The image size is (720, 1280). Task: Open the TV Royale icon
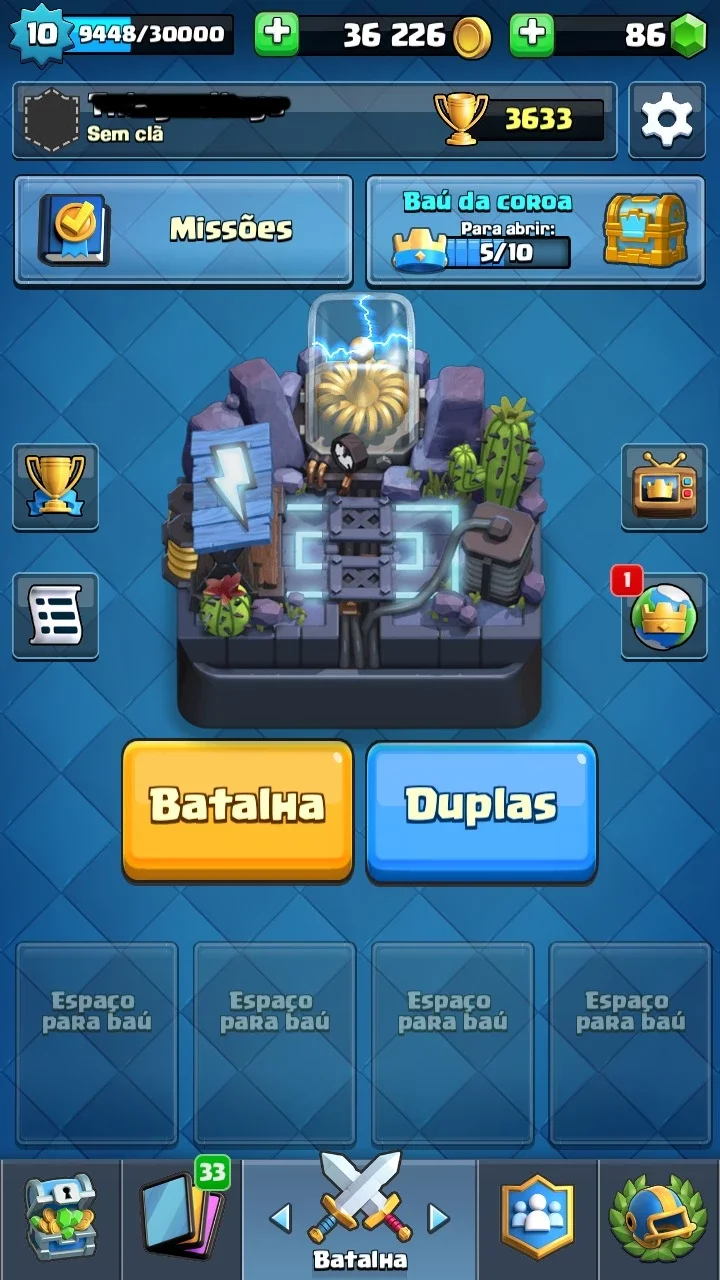[664, 486]
